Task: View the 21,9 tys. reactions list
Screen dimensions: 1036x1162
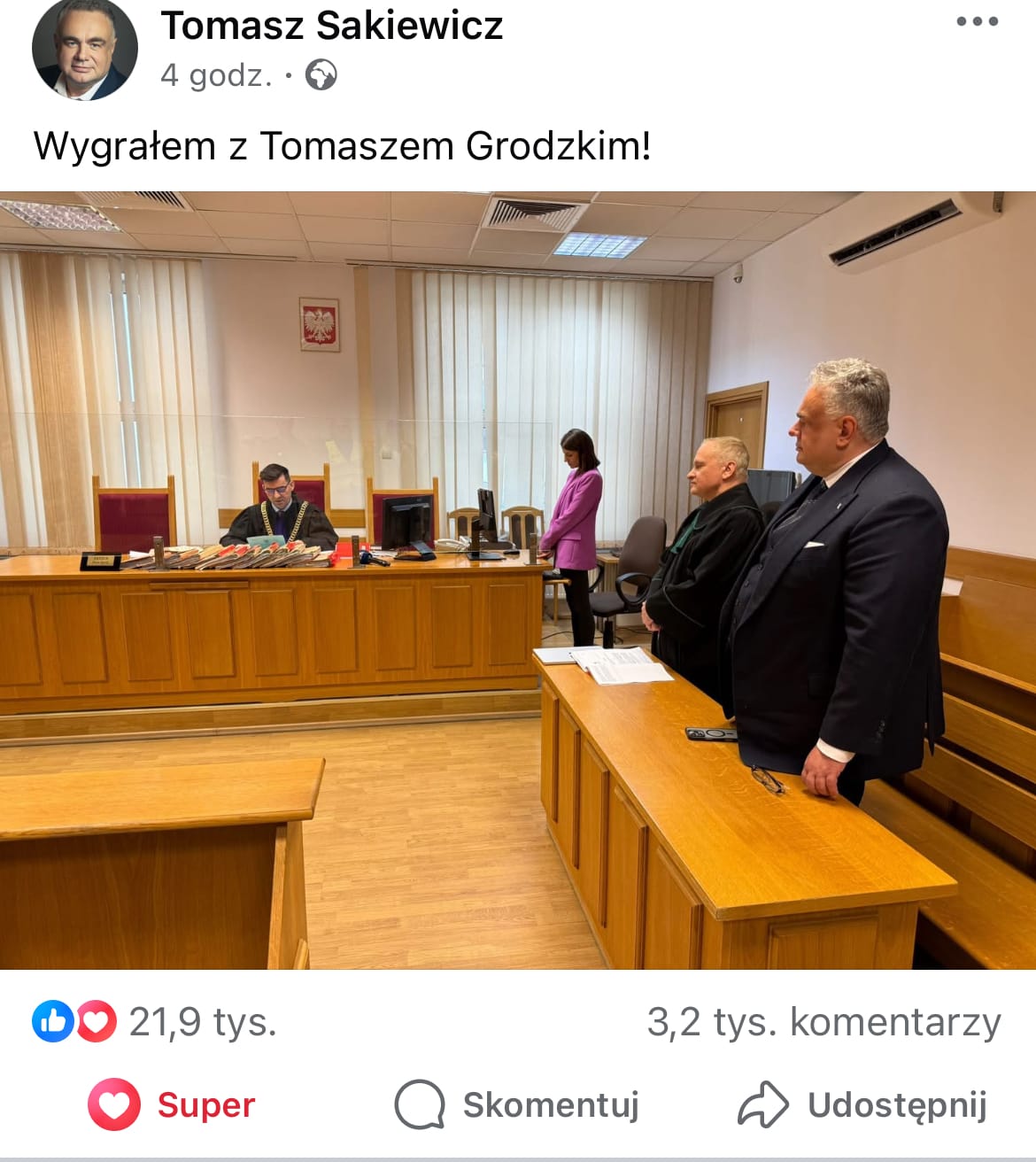Action: [x=155, y=1022]
